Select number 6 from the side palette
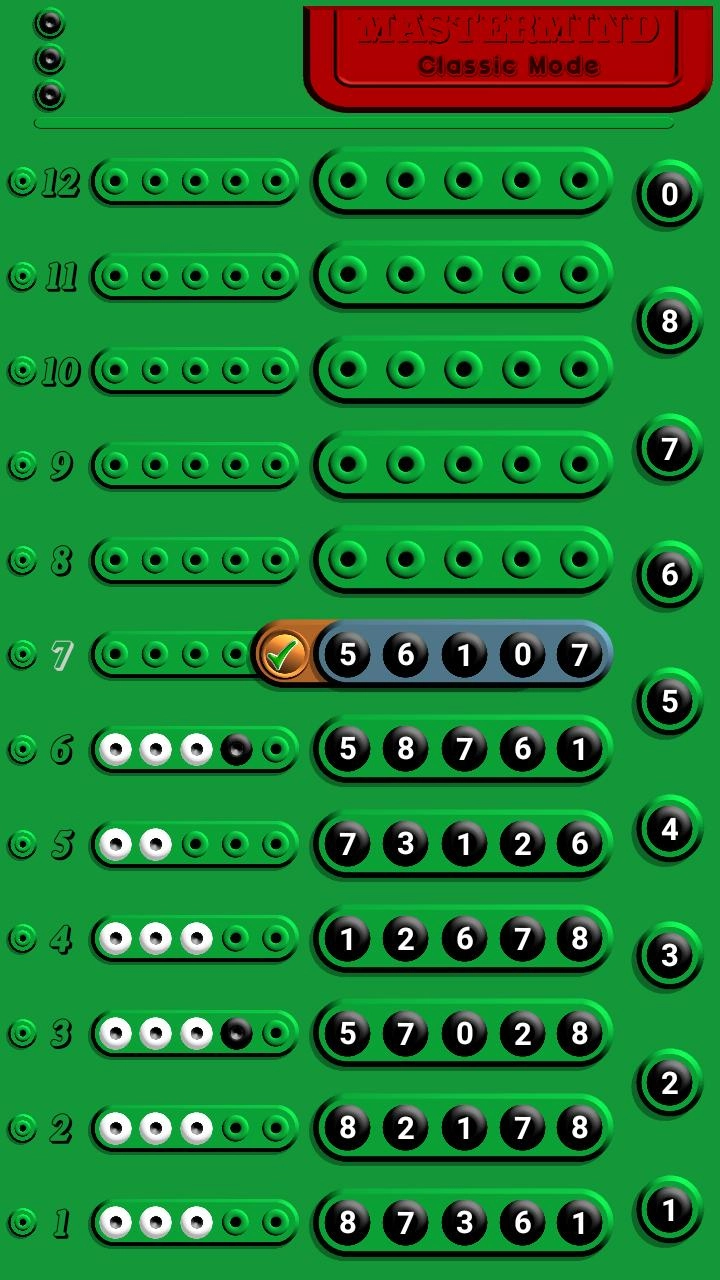The width and height of the screenshot is (720, 1280). (669, 575)
